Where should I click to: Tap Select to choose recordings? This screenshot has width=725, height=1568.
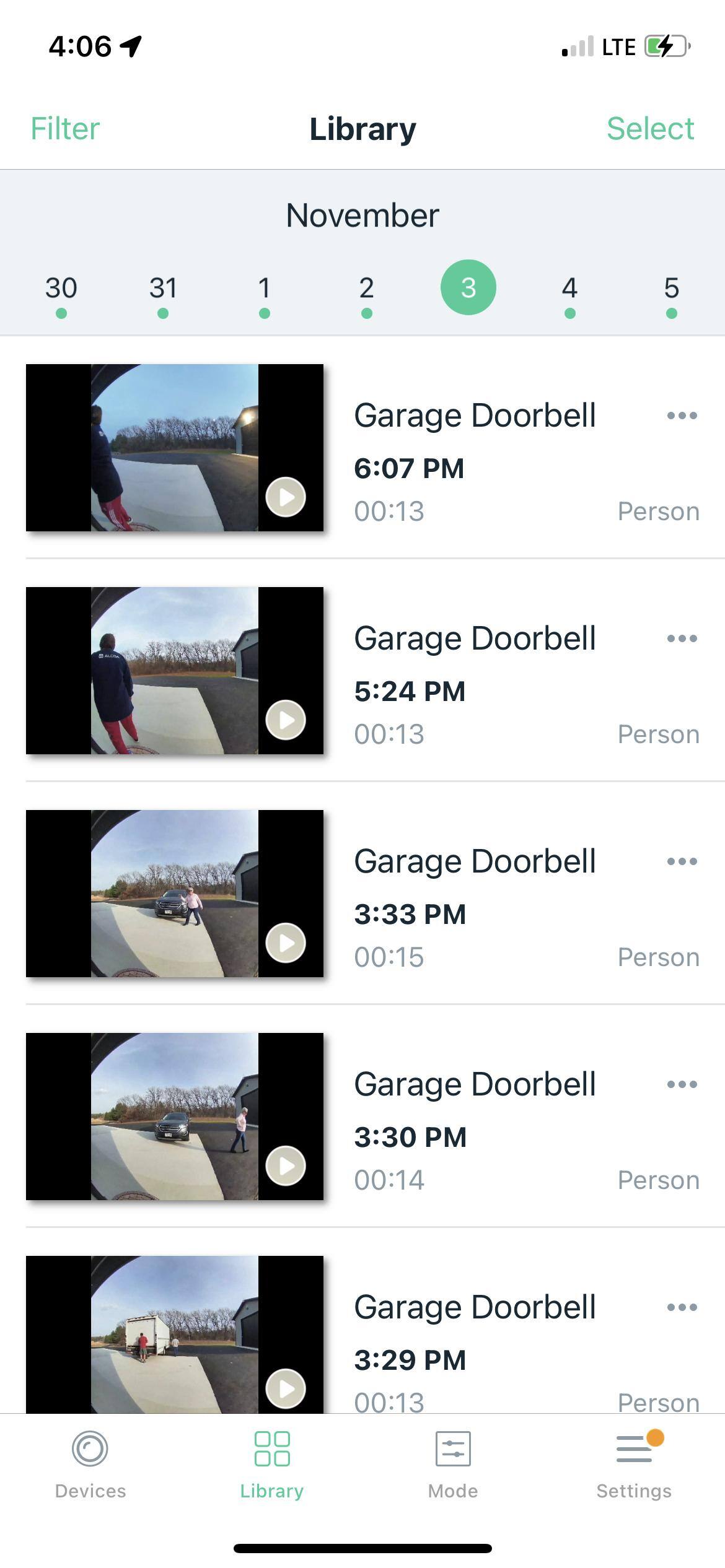tap(650, 129)
